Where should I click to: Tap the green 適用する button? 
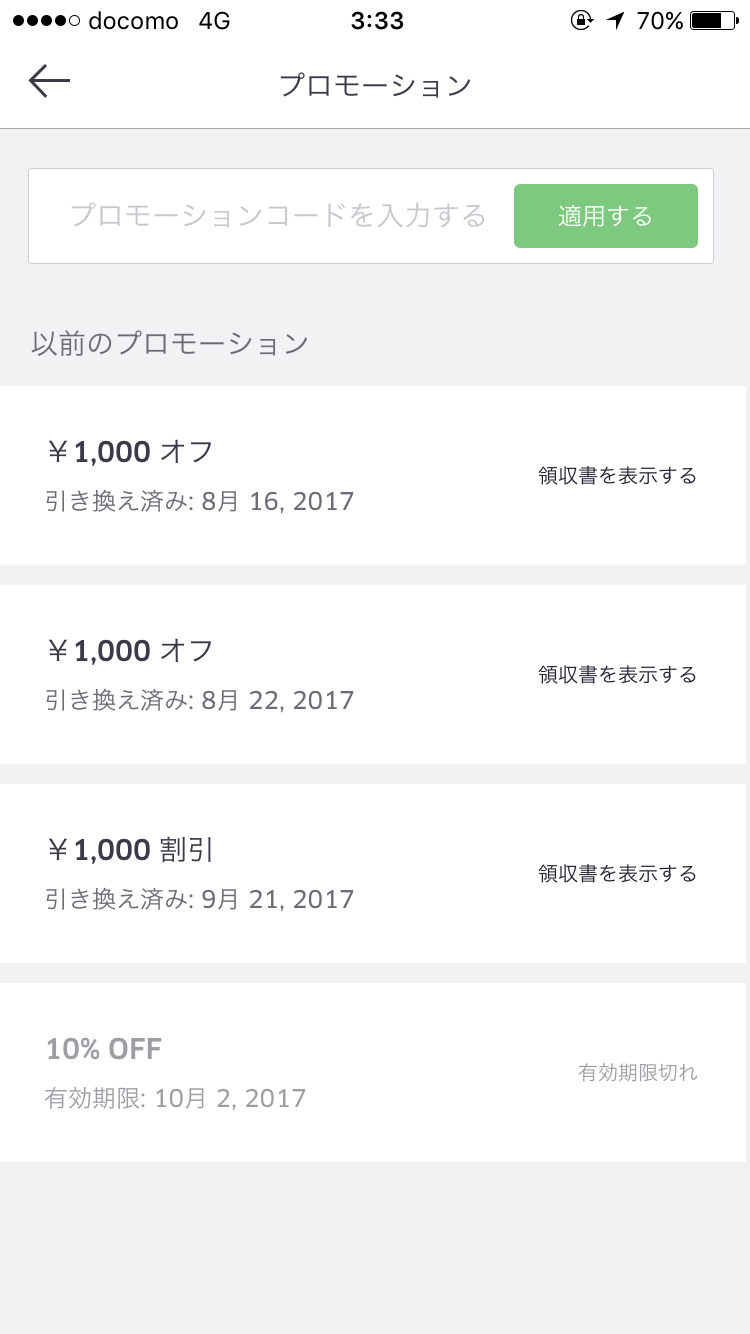(x=606, y=216)
